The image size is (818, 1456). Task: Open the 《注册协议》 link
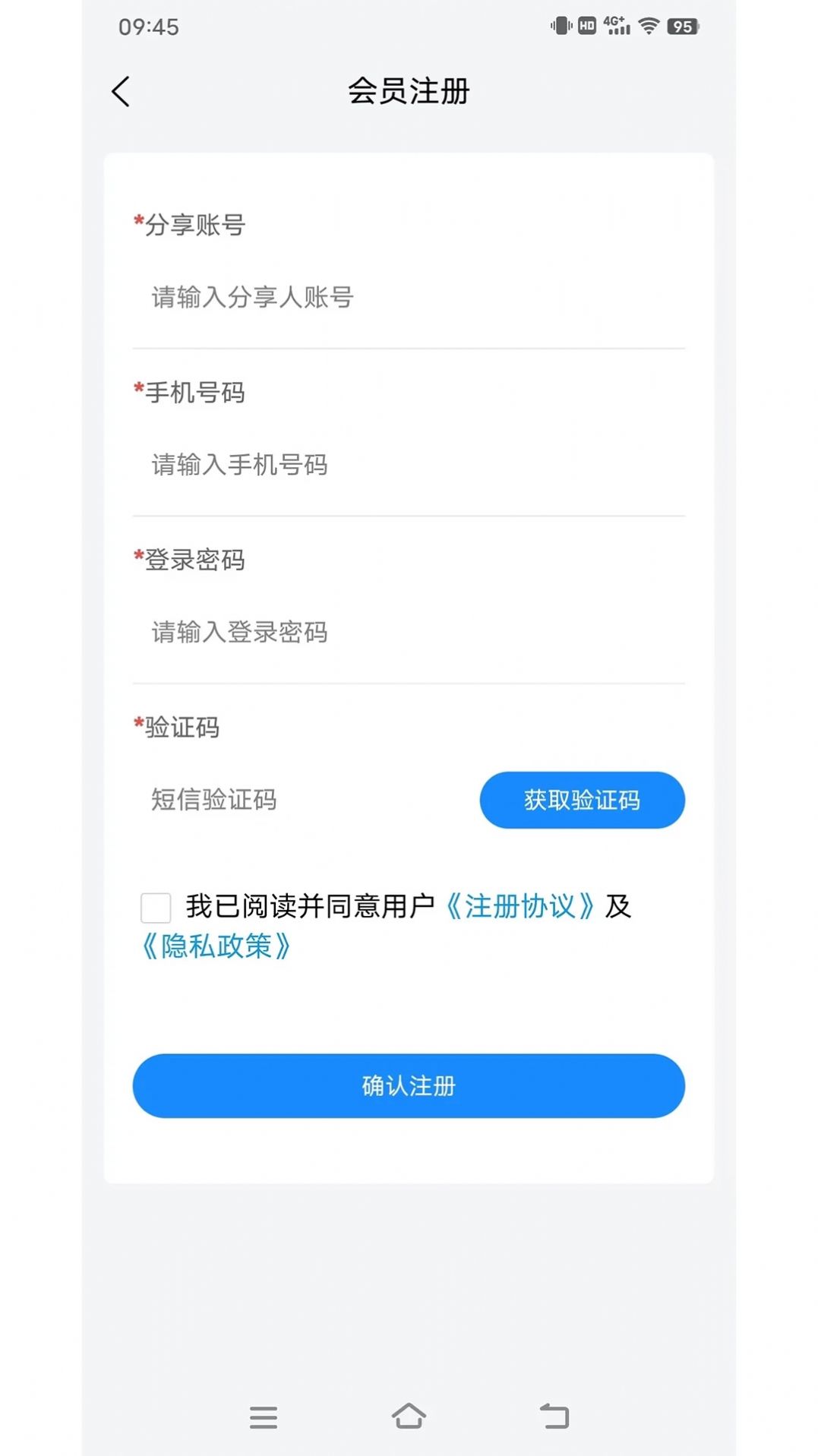pyautogui.click(x=520, y=906)
